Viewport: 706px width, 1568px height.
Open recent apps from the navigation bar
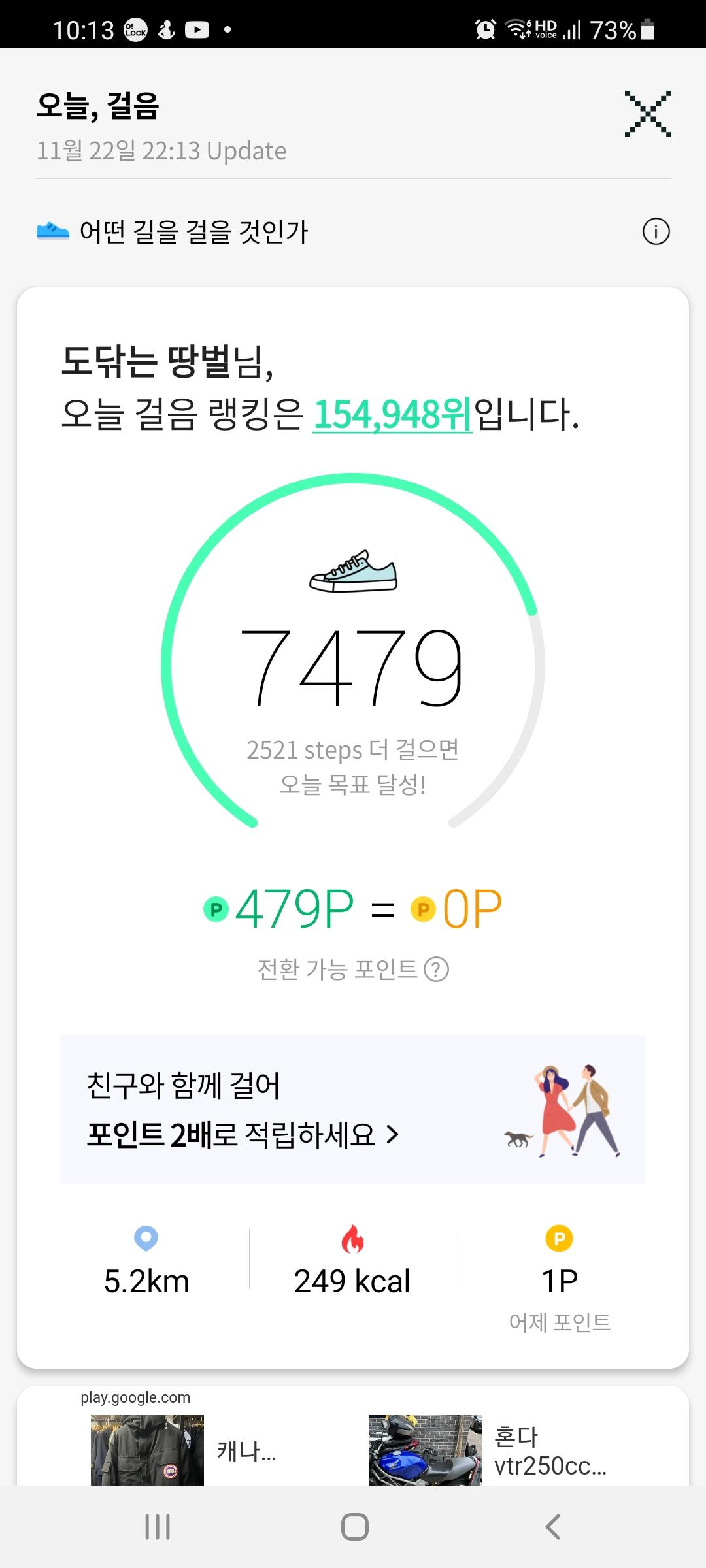tap(158, 1527)
